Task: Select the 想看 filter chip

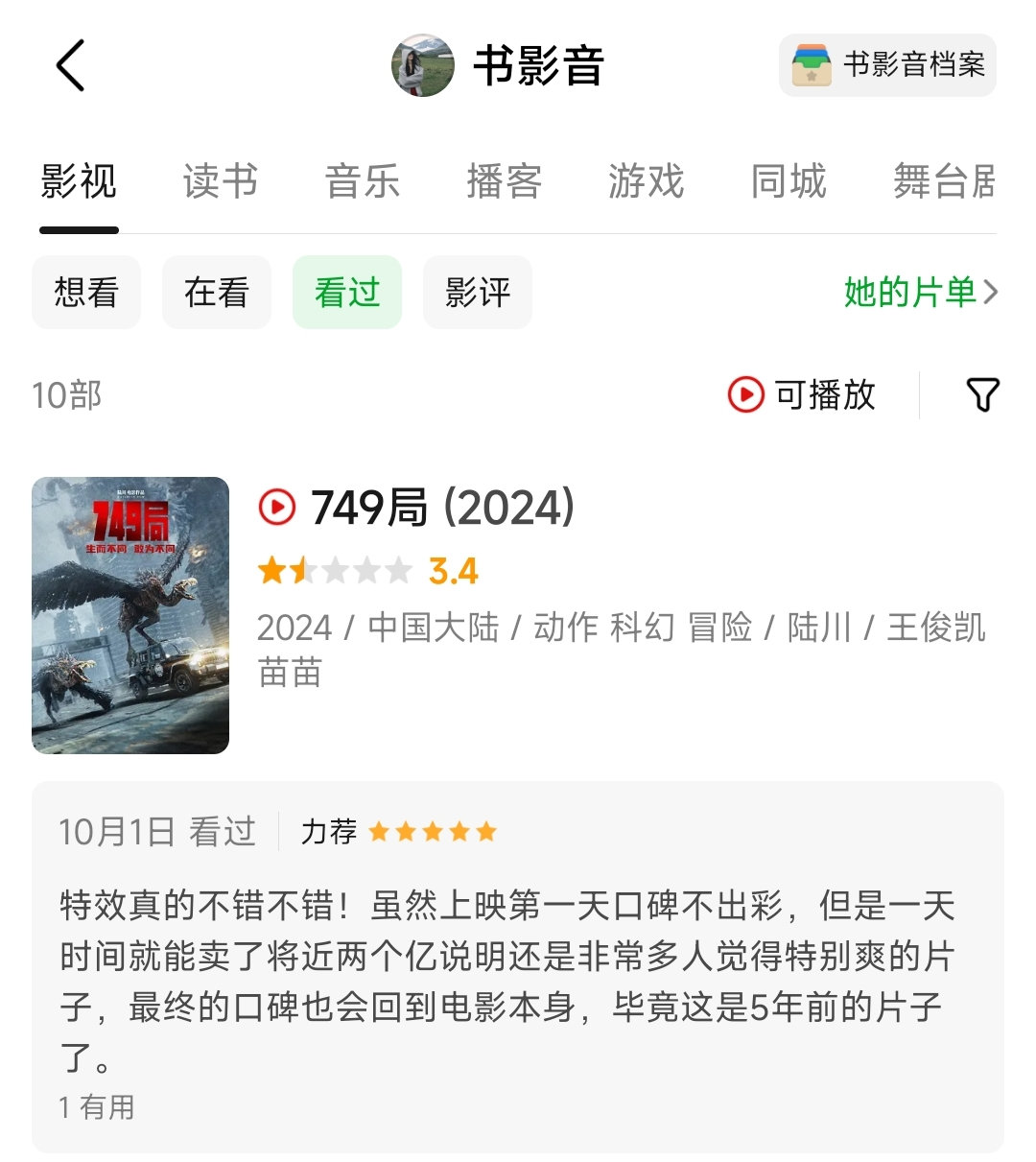Action: coord(86,292)
